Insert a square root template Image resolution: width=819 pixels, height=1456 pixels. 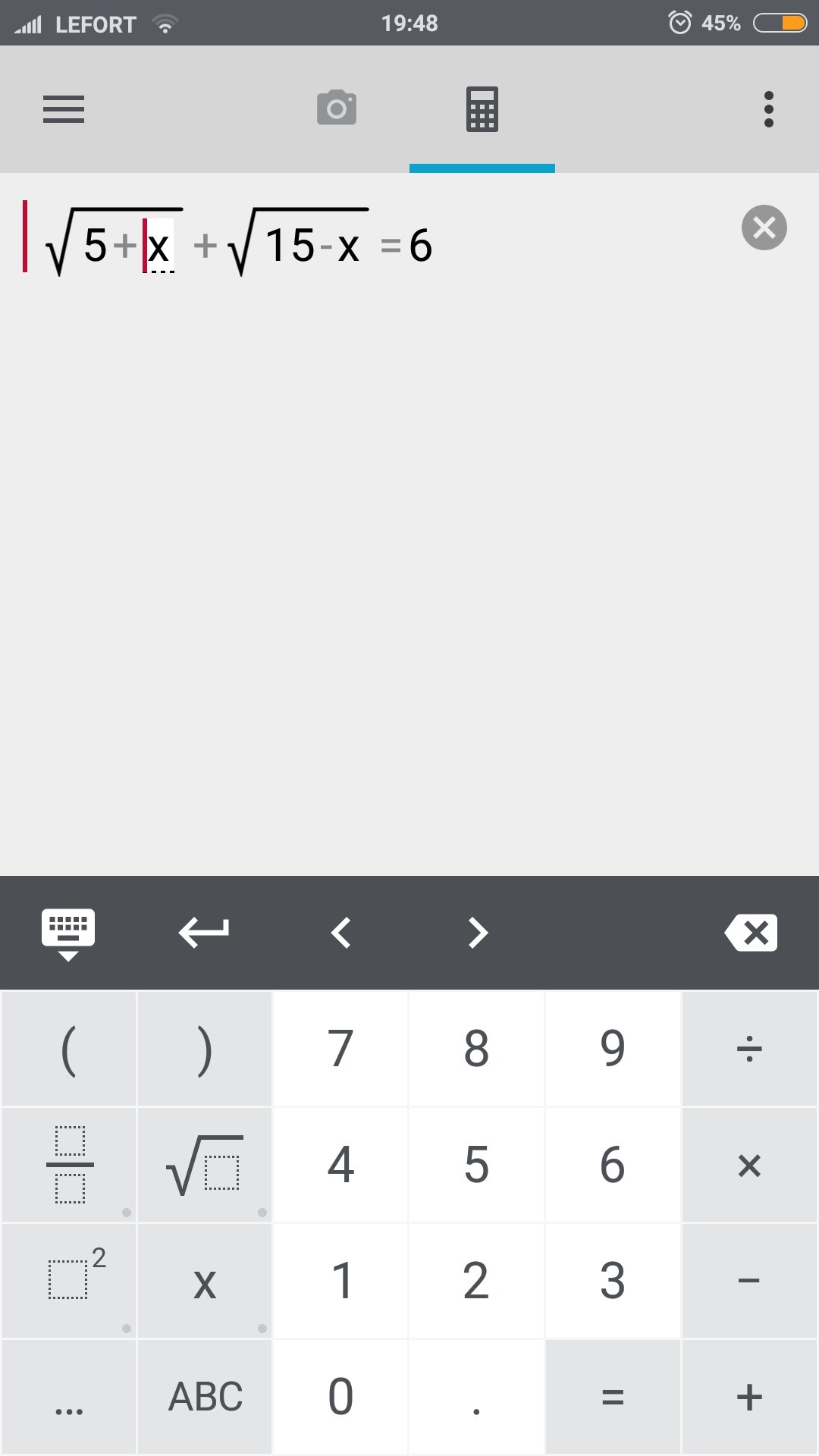pos(205,1165)
